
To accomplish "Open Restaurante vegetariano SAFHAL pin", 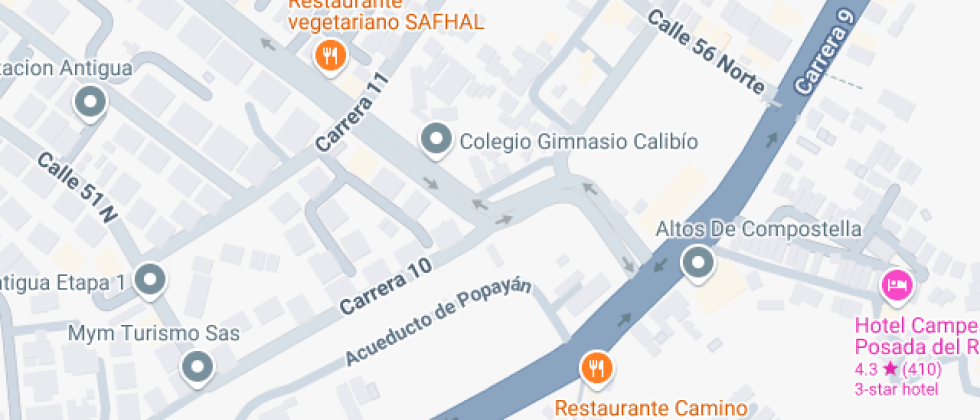I will pos(330,55).
